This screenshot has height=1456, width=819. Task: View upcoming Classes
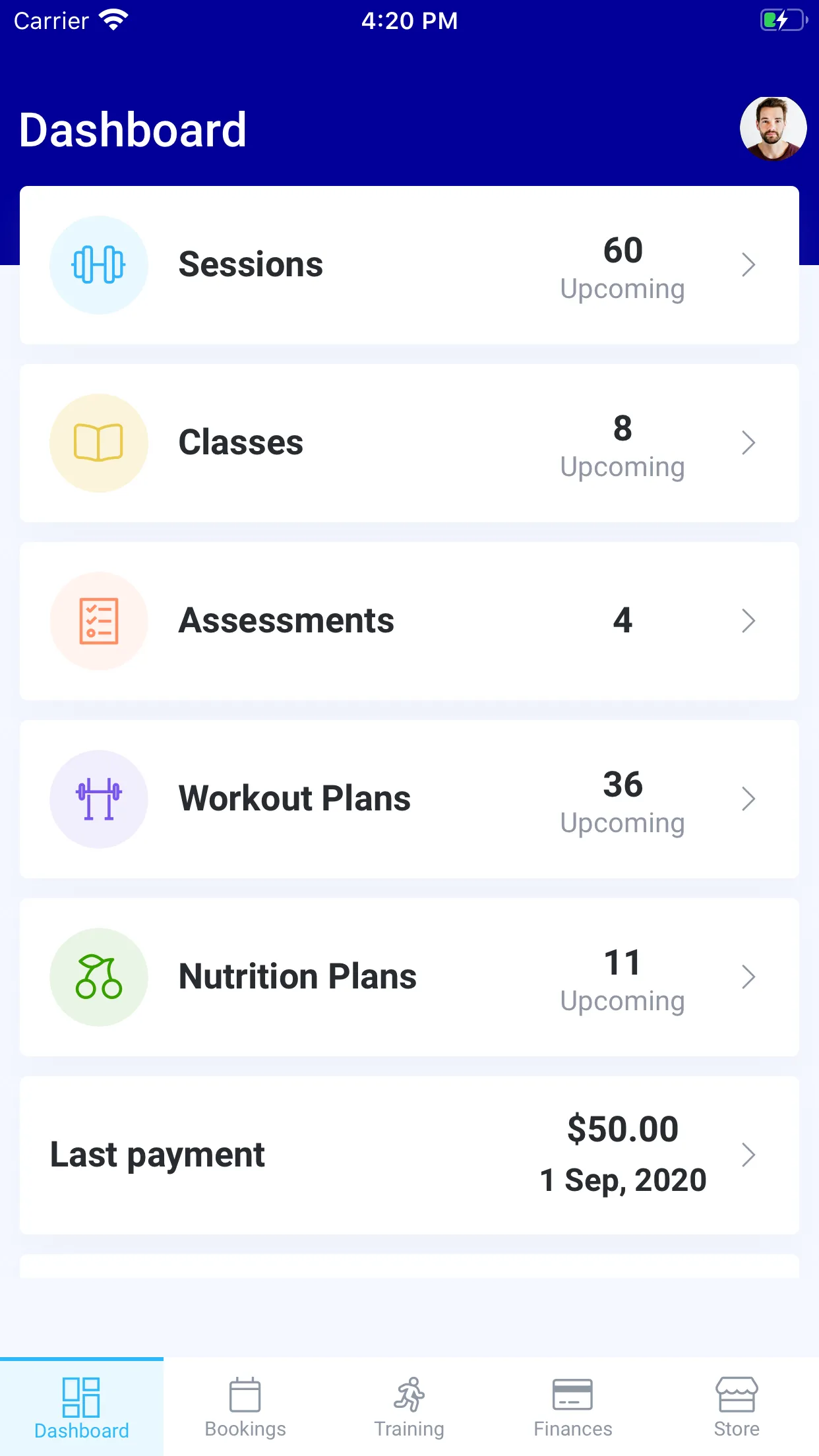coord(409,443)
